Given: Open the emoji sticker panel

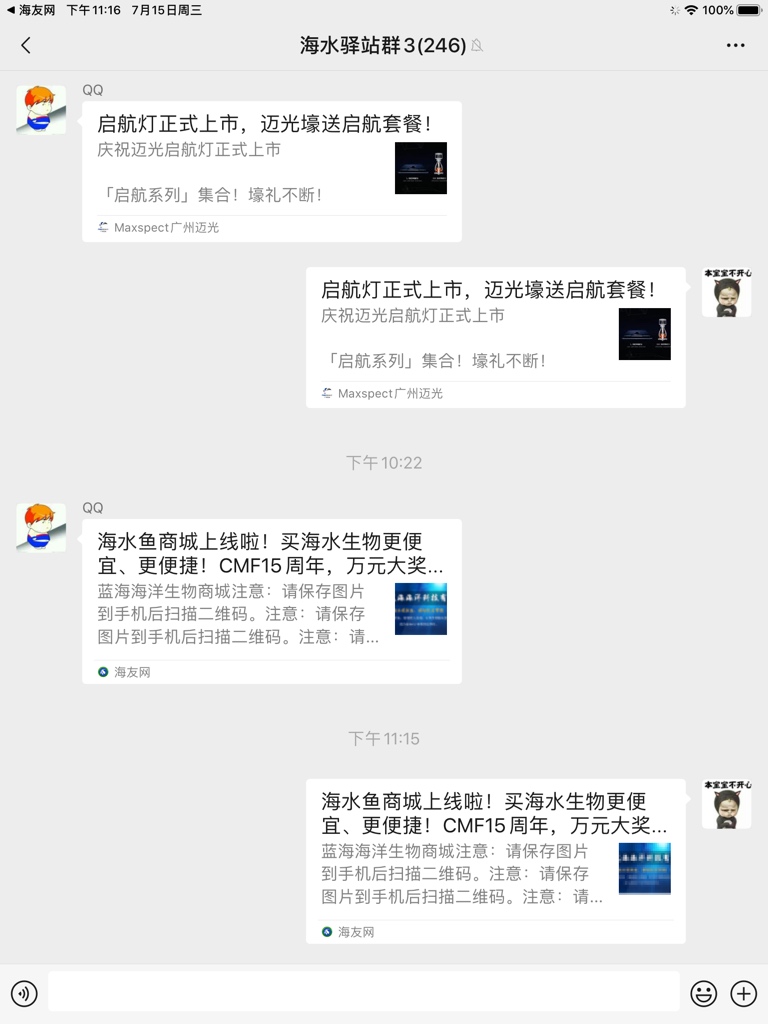Looking at the screenshot, I should click(x=704, y=993).
